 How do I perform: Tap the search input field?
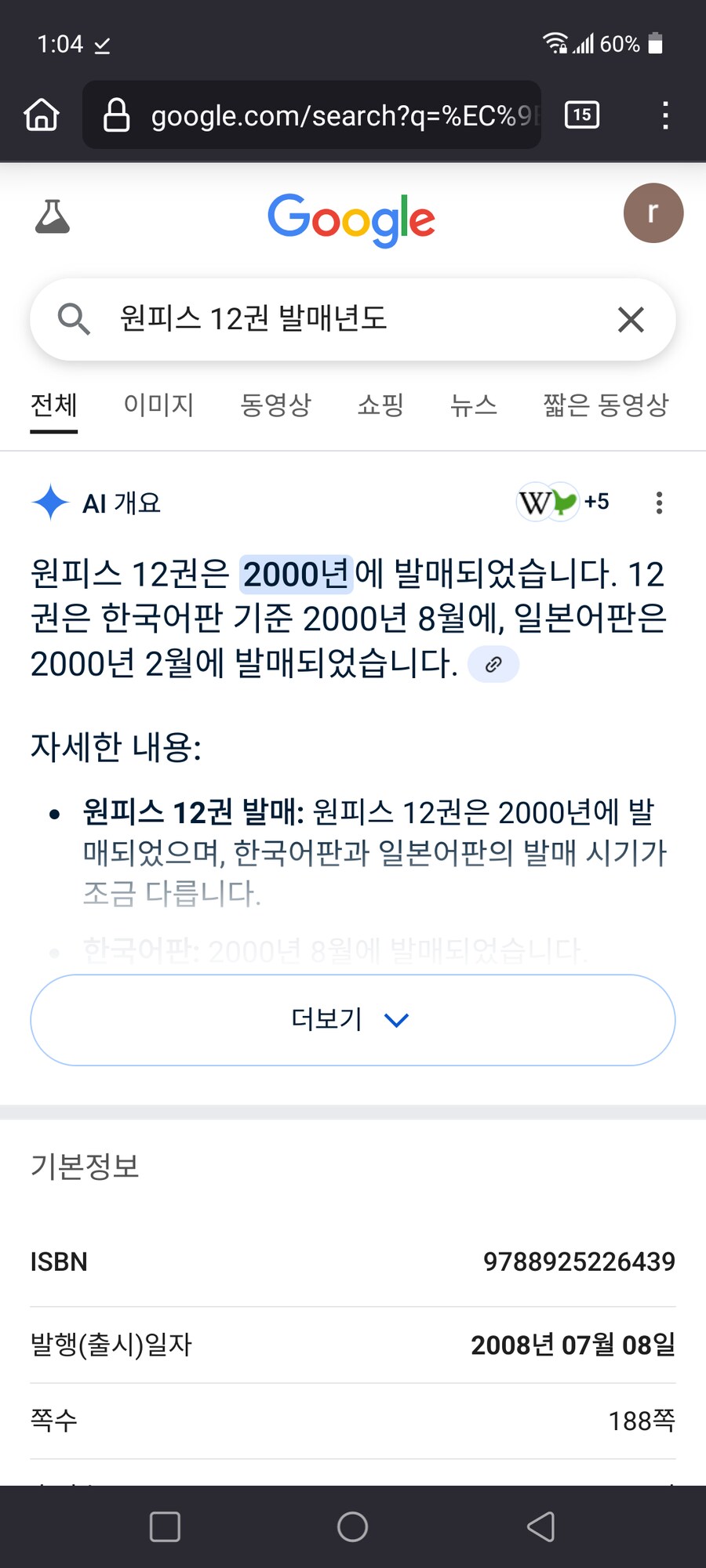(314, 320)
